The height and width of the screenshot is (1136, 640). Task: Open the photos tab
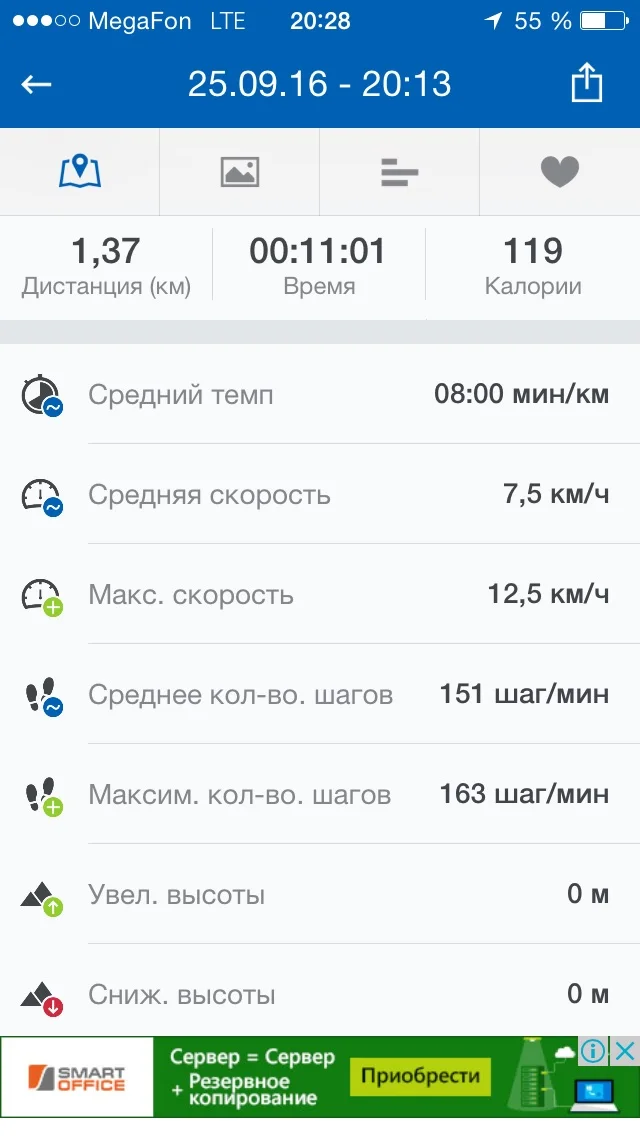pyautogui.click(x=240, y=172)
